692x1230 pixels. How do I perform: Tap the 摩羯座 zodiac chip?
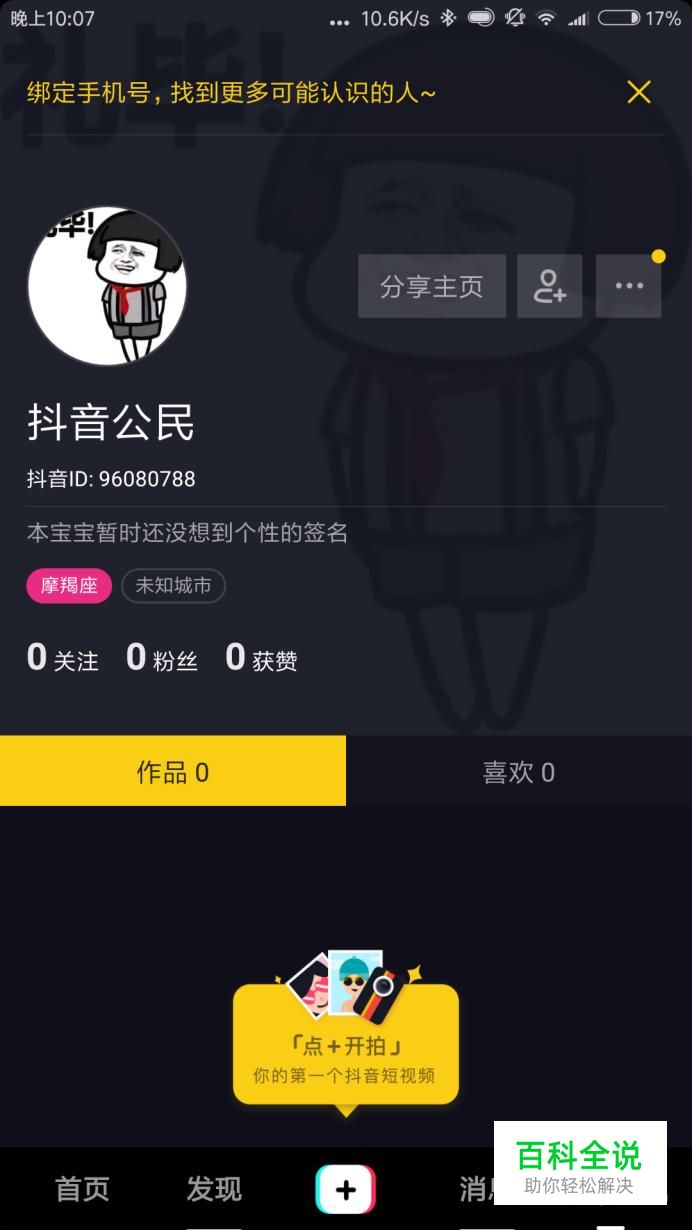(69, 586)
